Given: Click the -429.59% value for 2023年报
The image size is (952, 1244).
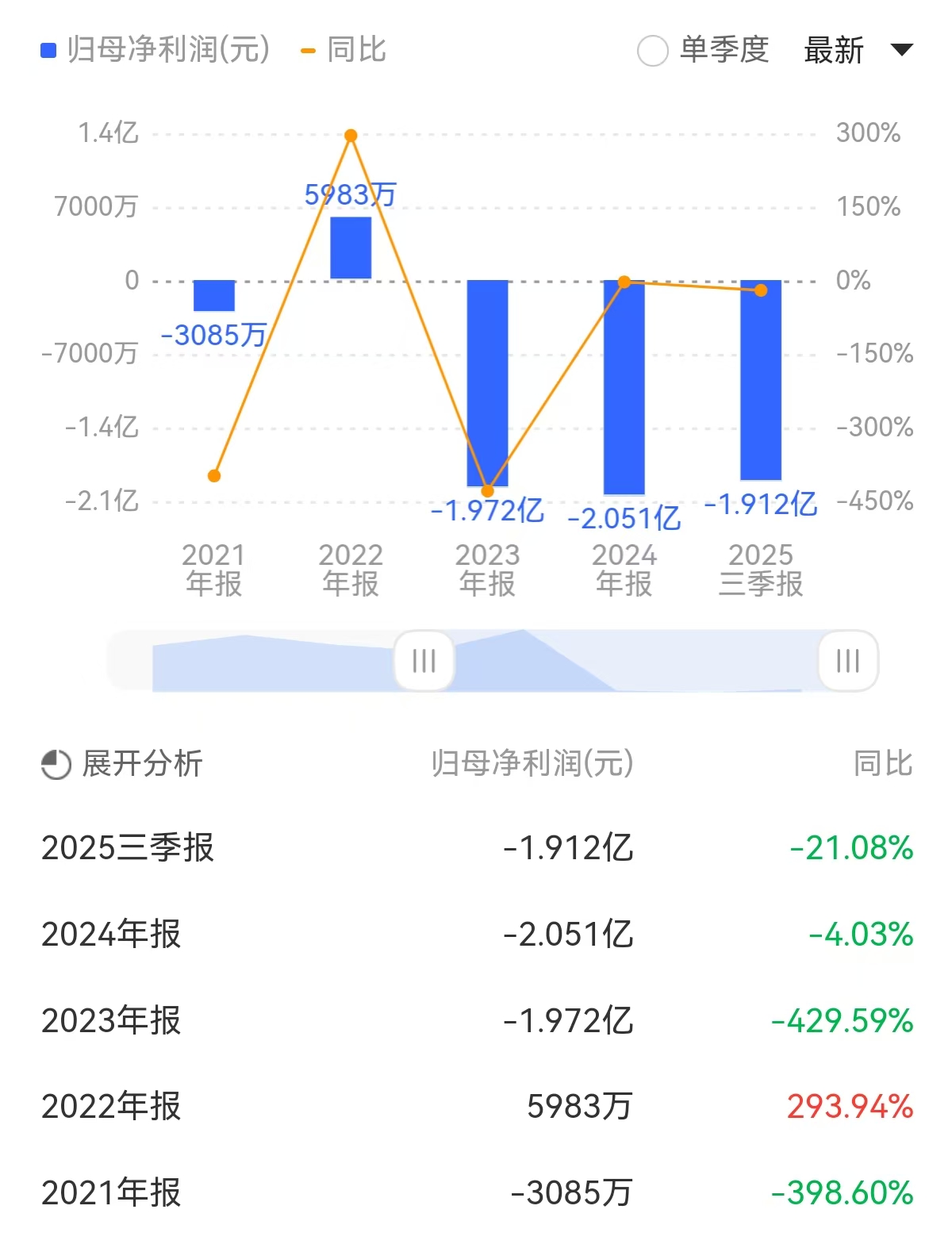Looking at the screenshot, I should tap(840, 1022).
